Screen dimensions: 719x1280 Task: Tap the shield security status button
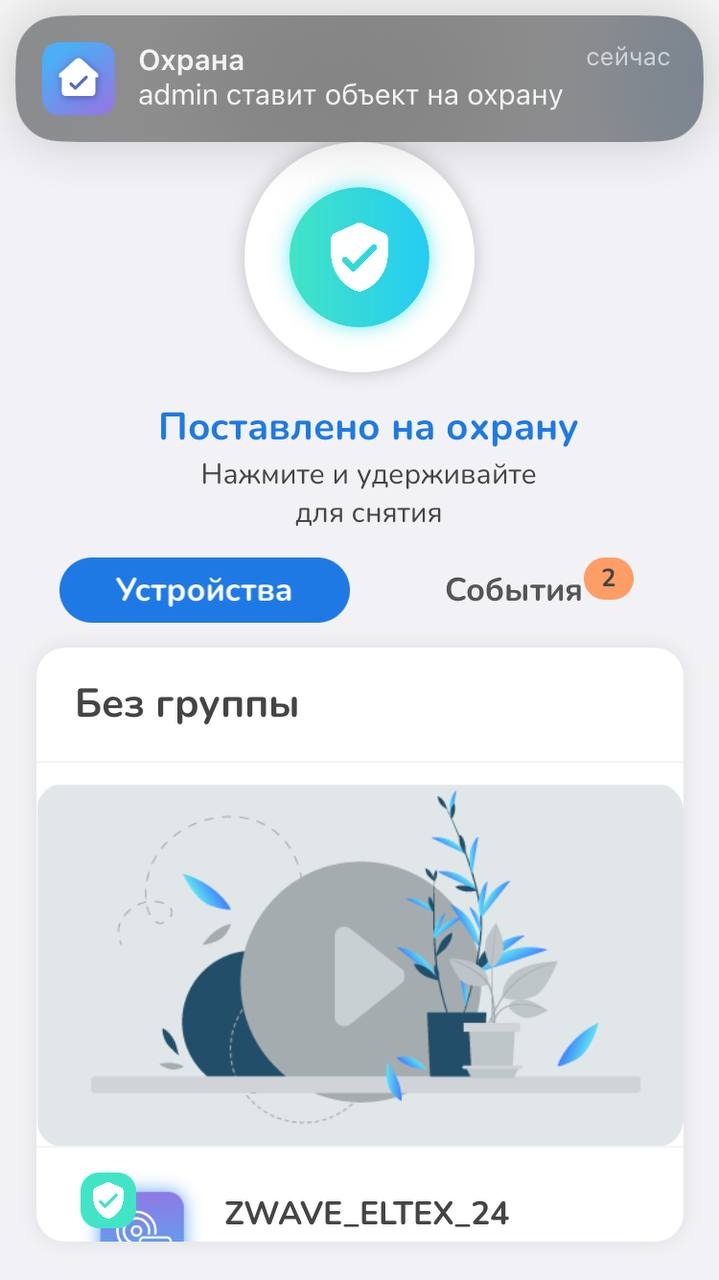[x=359, y=258]
